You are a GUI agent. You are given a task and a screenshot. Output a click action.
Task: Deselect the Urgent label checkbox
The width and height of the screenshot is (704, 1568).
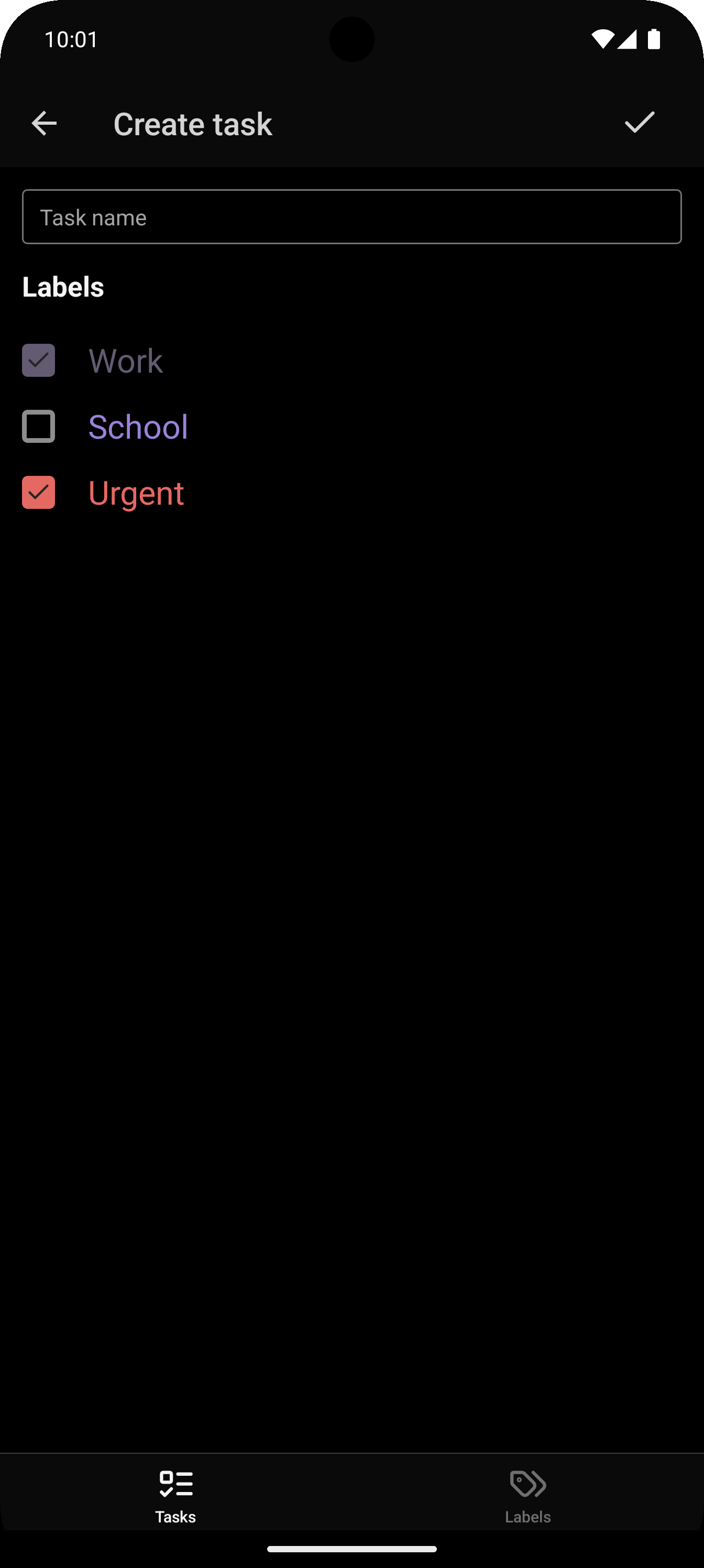(x=38, y=493)
